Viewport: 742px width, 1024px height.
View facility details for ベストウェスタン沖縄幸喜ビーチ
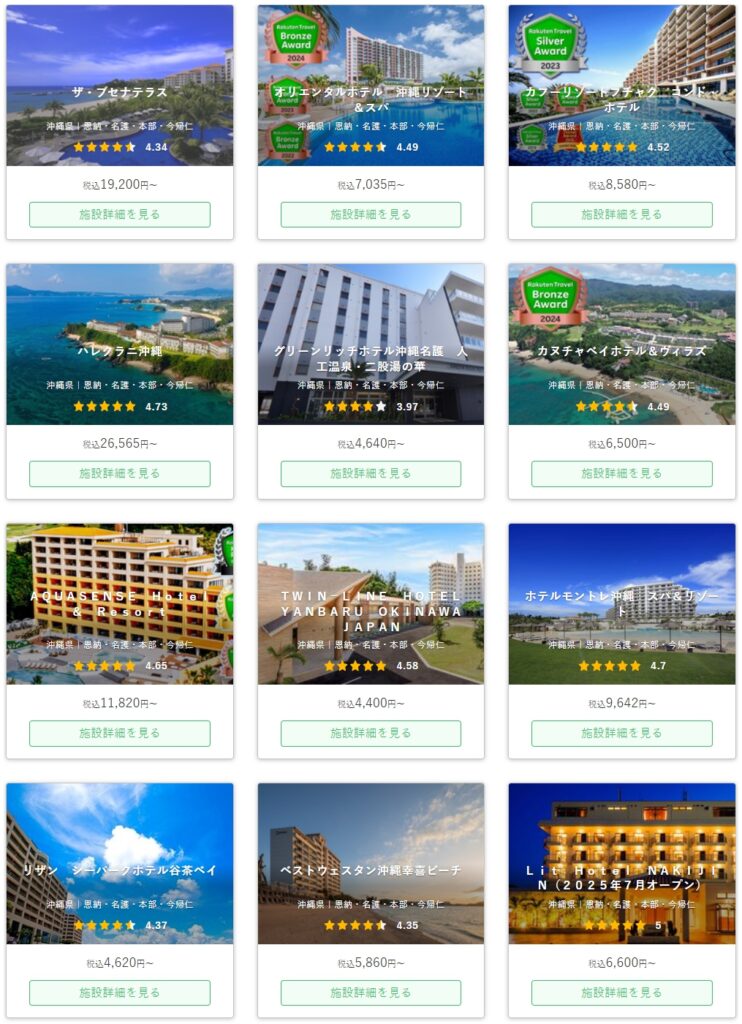point(370,992)
